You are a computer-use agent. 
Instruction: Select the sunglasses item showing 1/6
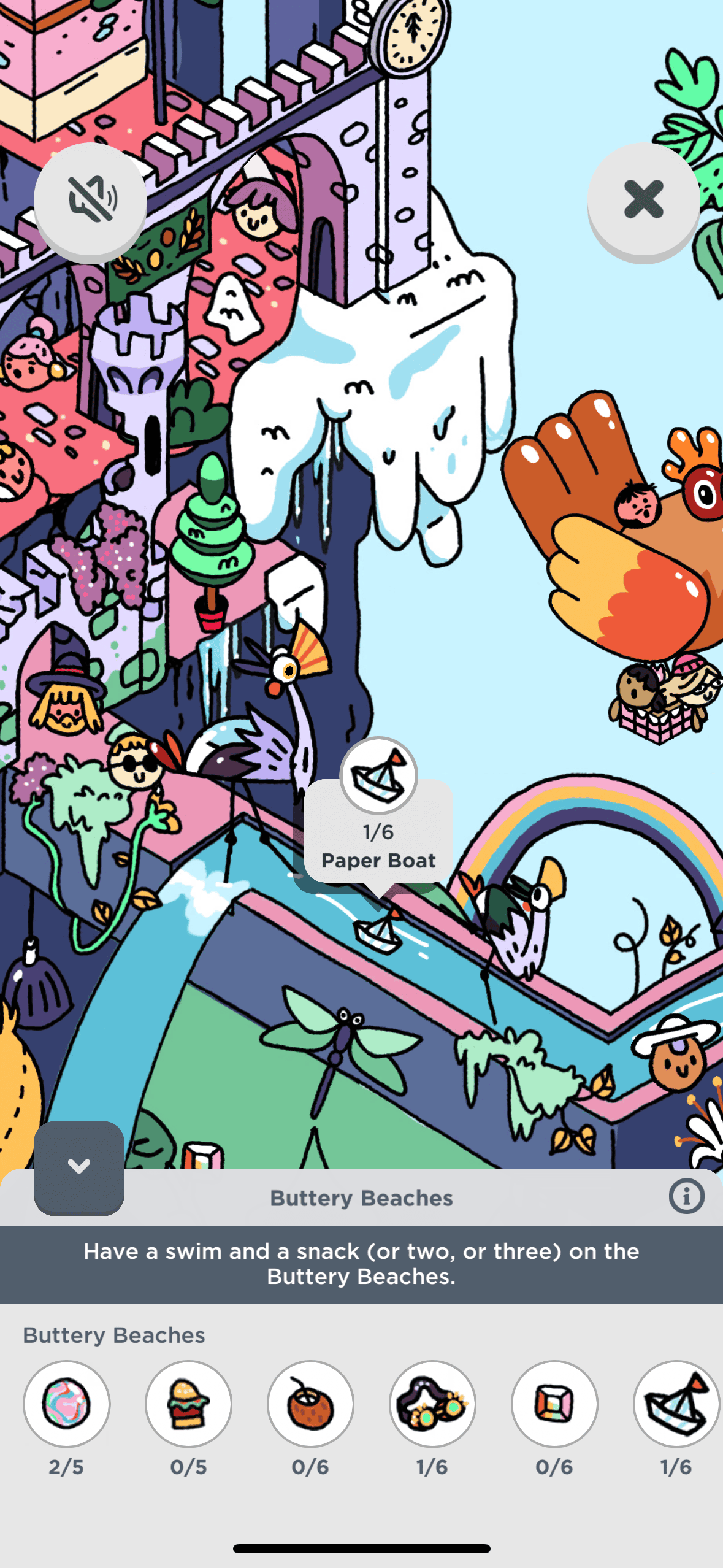[432, 1404]
